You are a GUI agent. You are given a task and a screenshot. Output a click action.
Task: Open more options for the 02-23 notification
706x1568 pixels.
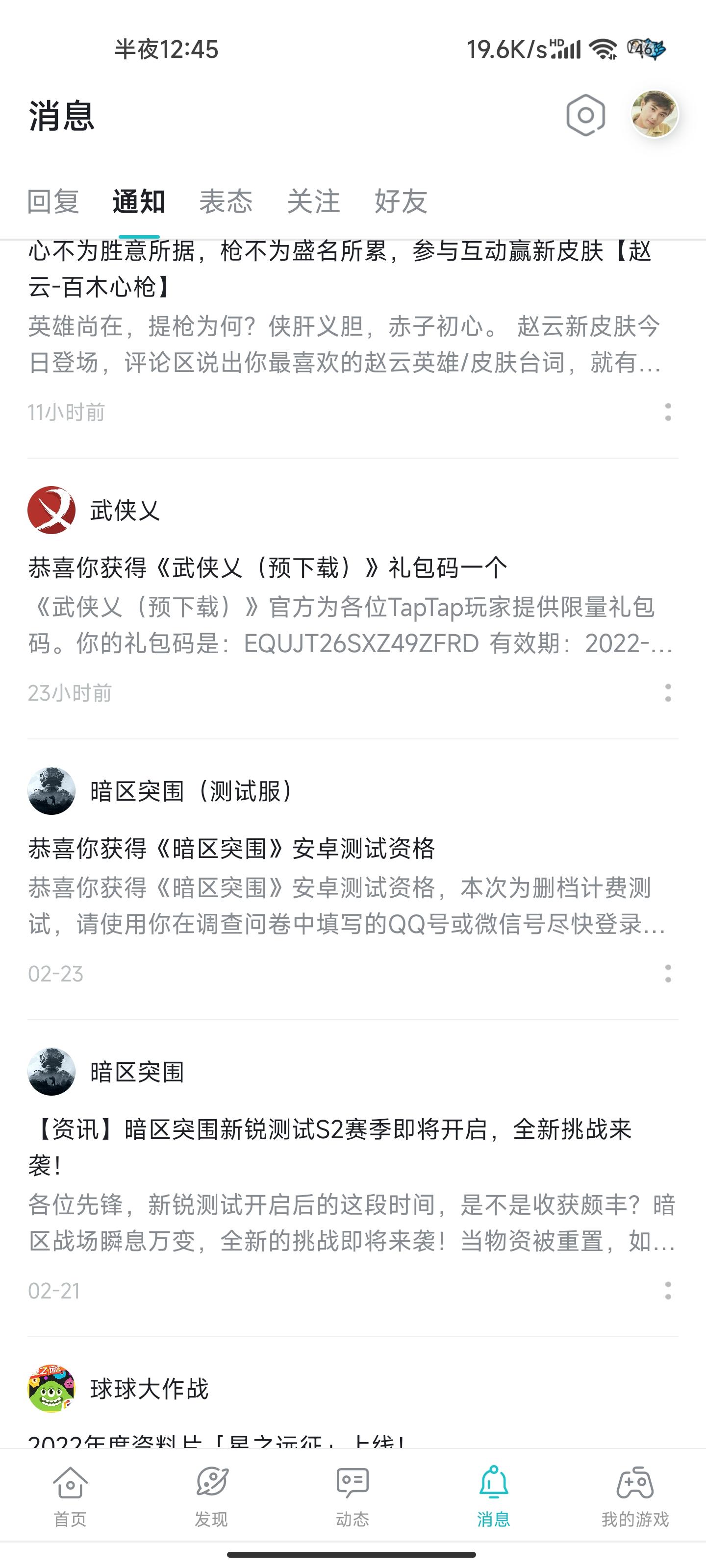click(x=668, y=973)
